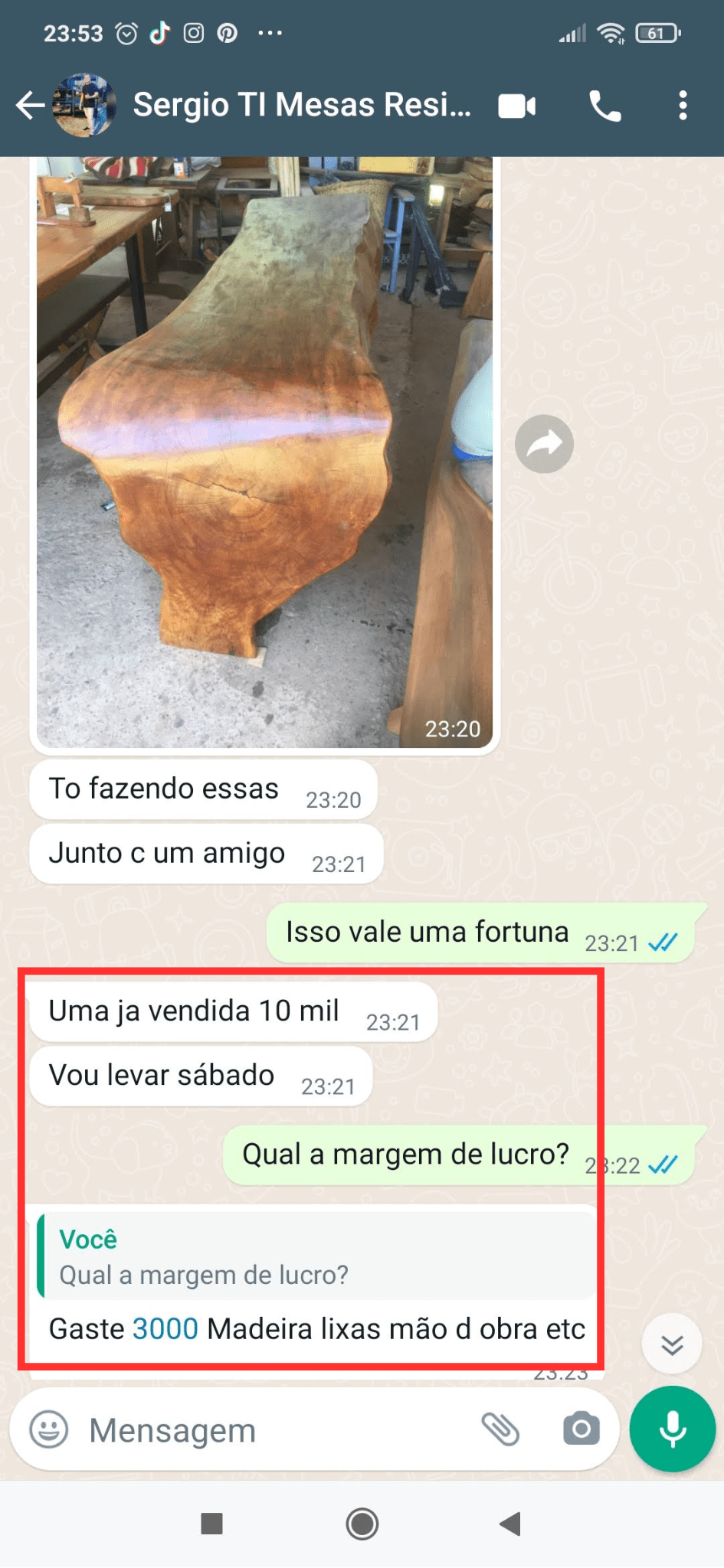Open Sergio TI Mesas Resi contact info

(x=301, y=106)
